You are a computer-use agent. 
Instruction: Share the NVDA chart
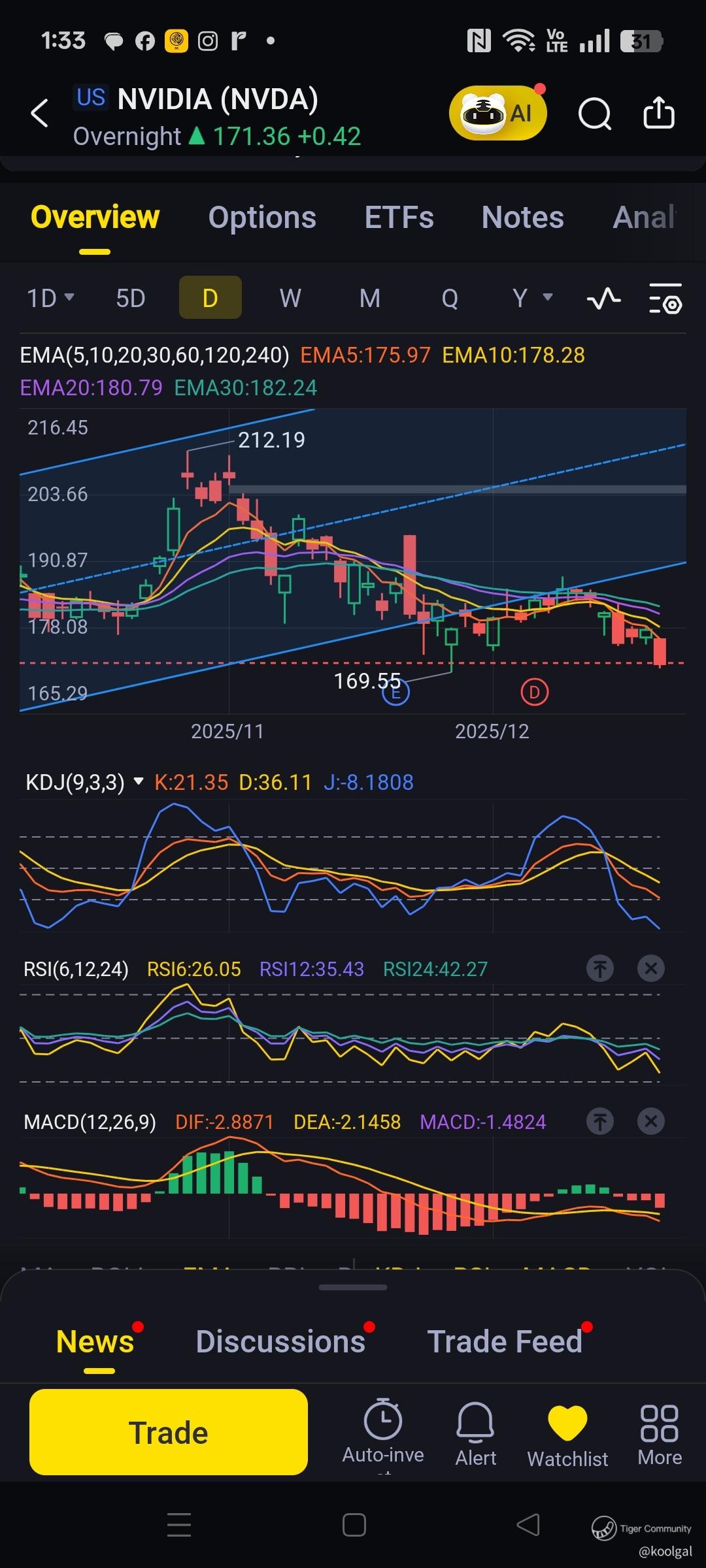pyautogui.click(x=658, y=113)
